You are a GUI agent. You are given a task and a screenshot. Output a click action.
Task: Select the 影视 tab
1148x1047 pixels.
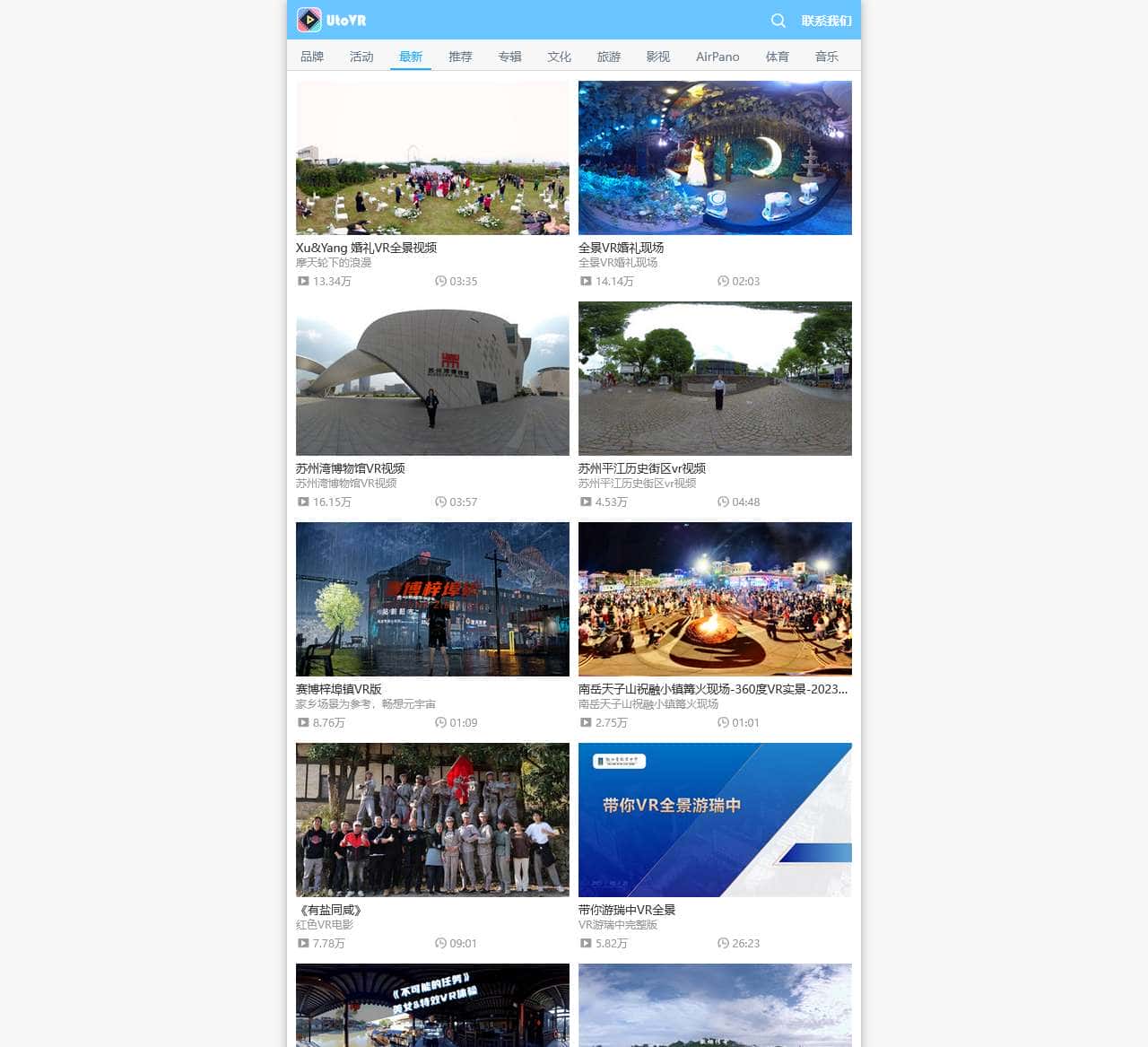(x=657, y=57)
